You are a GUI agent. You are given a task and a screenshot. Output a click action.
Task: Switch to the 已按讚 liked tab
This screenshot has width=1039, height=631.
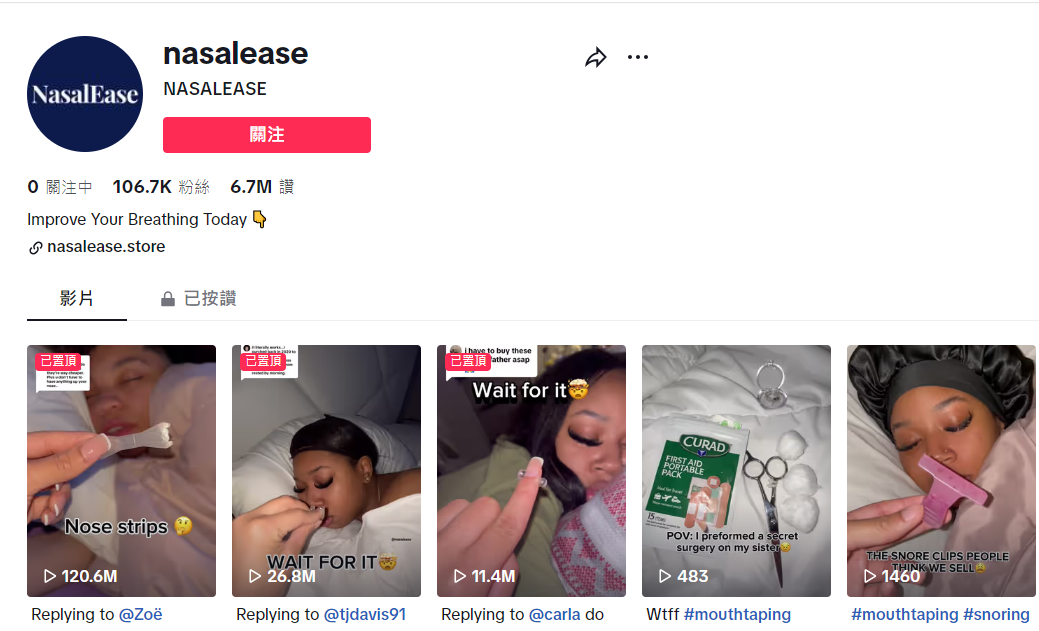click(x=199, y=299)
